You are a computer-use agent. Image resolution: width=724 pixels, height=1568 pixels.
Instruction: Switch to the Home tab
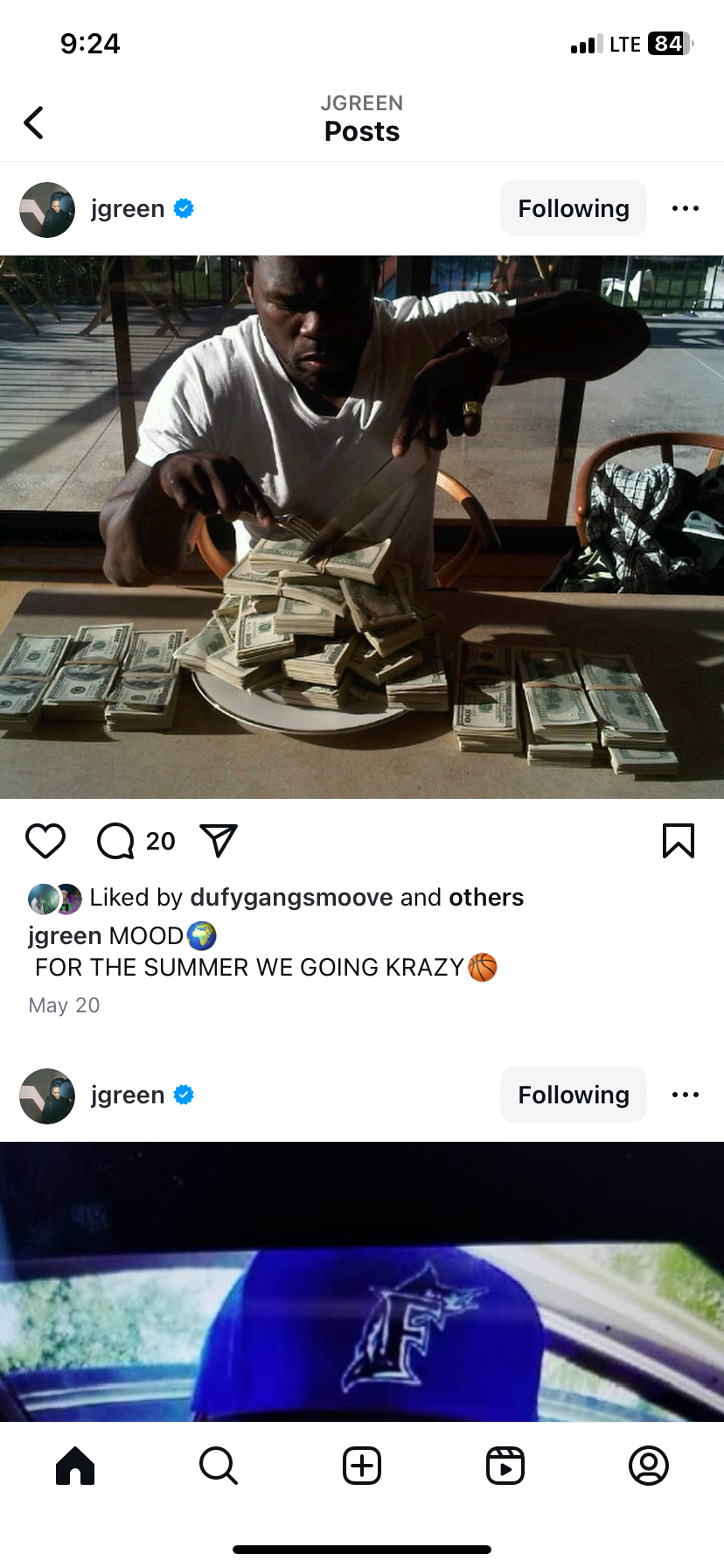(75, 1466)
